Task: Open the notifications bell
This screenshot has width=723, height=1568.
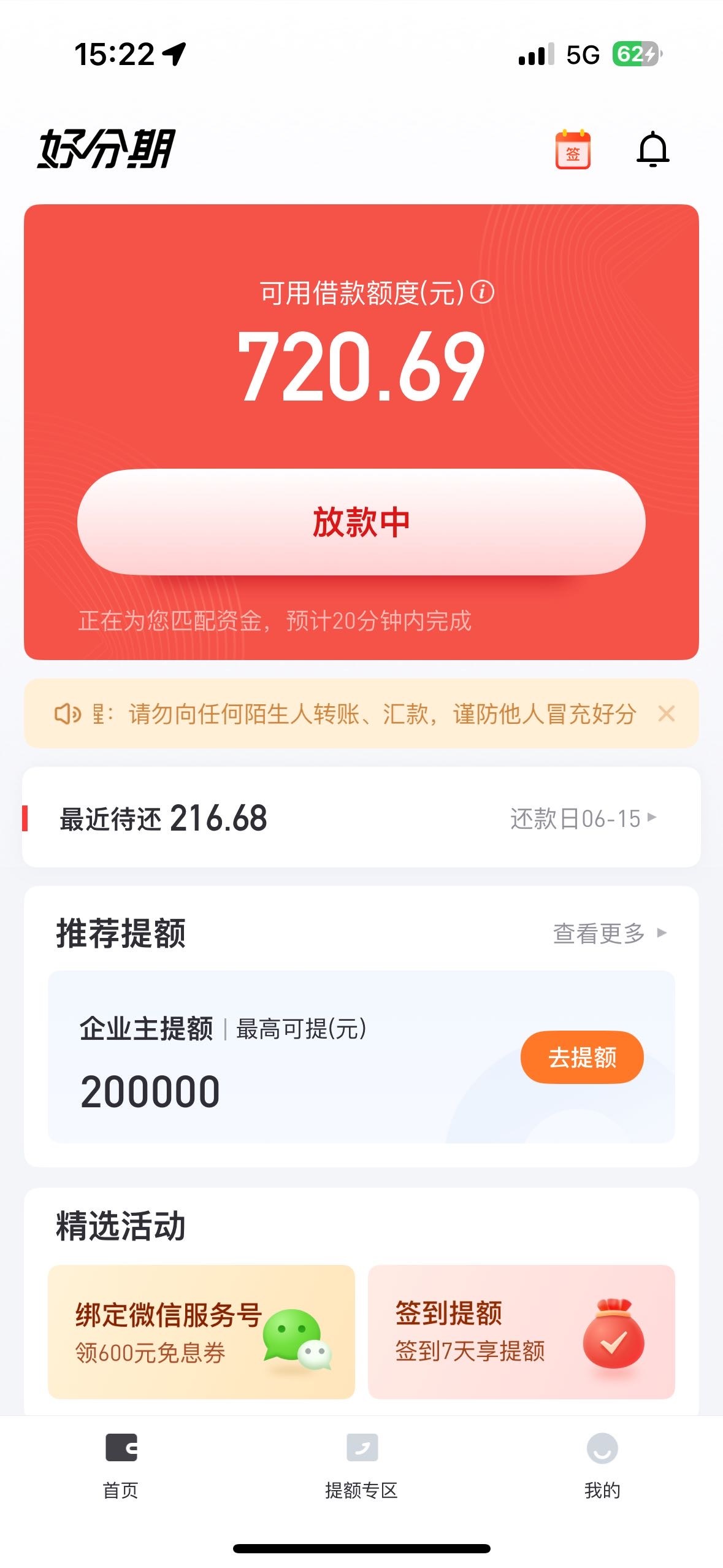Action: point(653,149)
